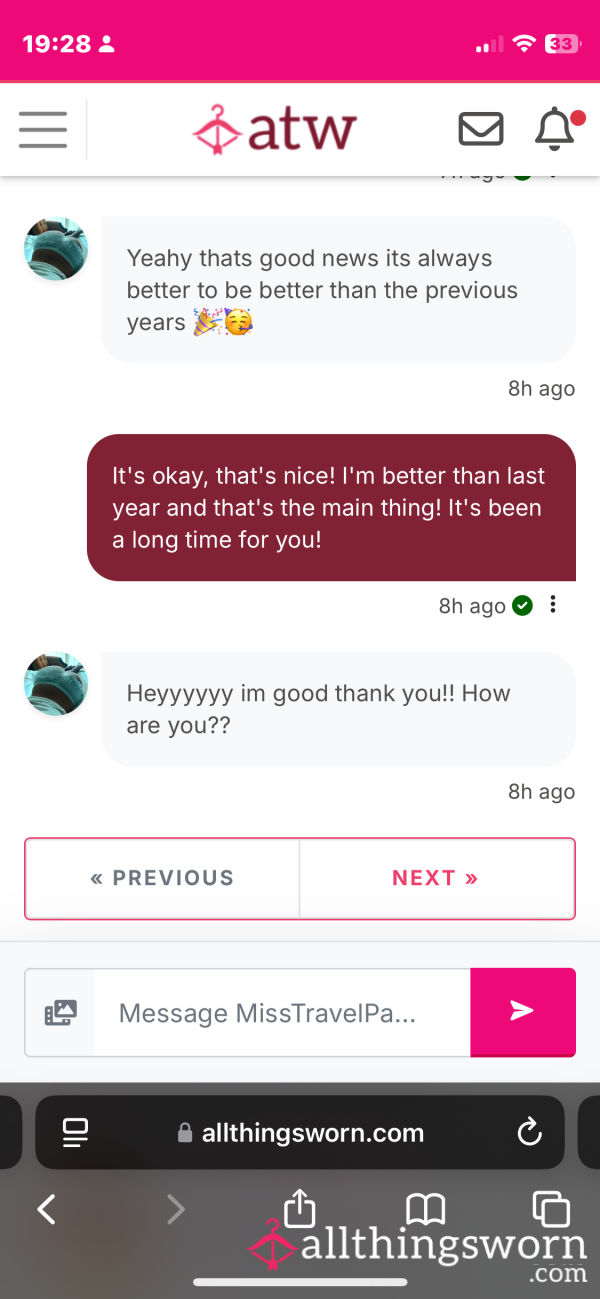This screenshot has width=600, height=1299.
Task: Open the browser page settings icon
Action: [75, 1133]
